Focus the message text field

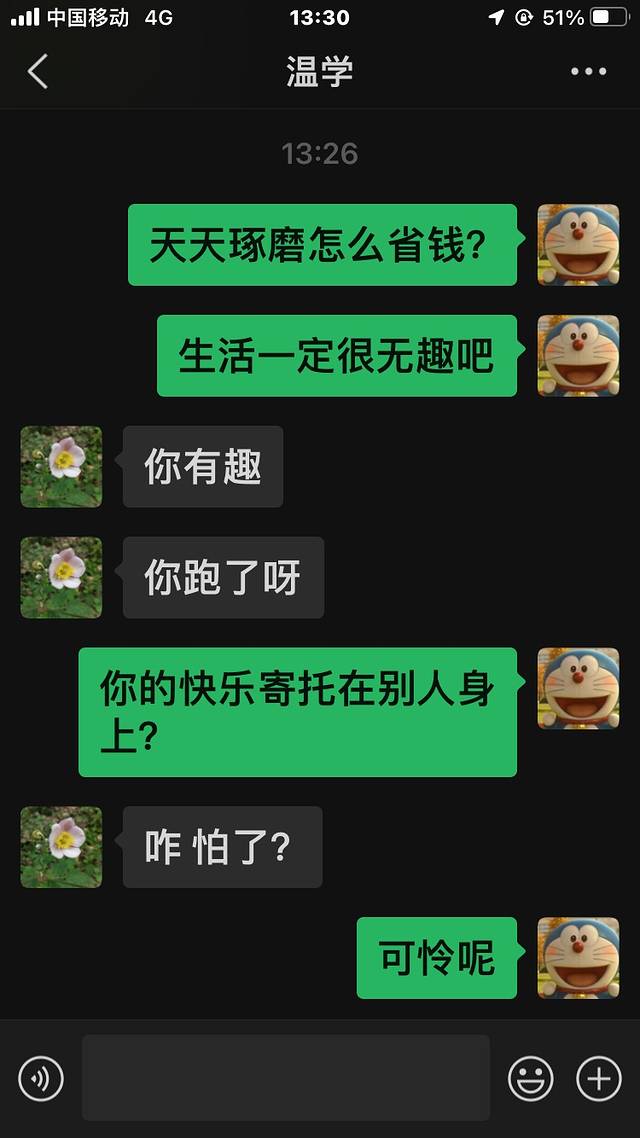(286, 1078)
